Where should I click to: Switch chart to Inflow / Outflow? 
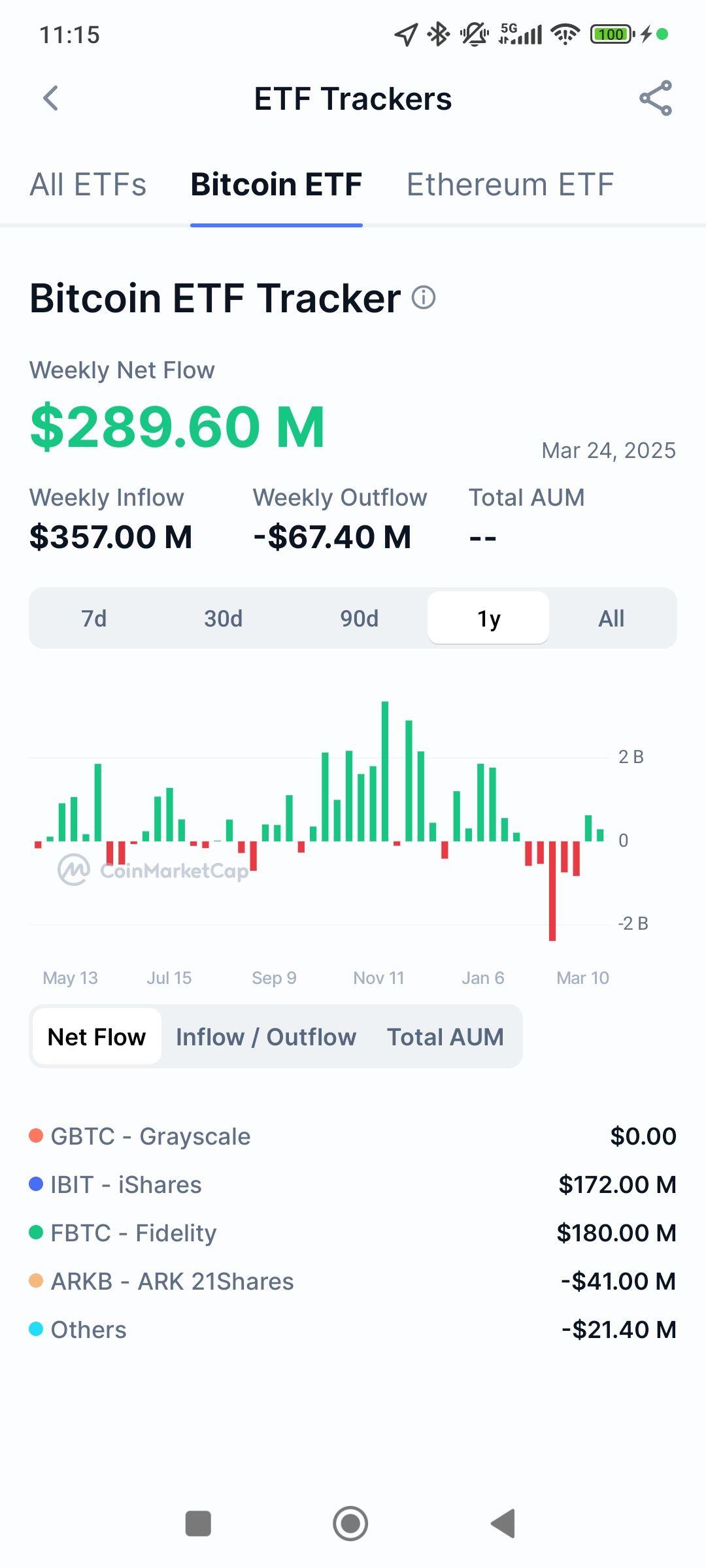[x=266, y=1037]
